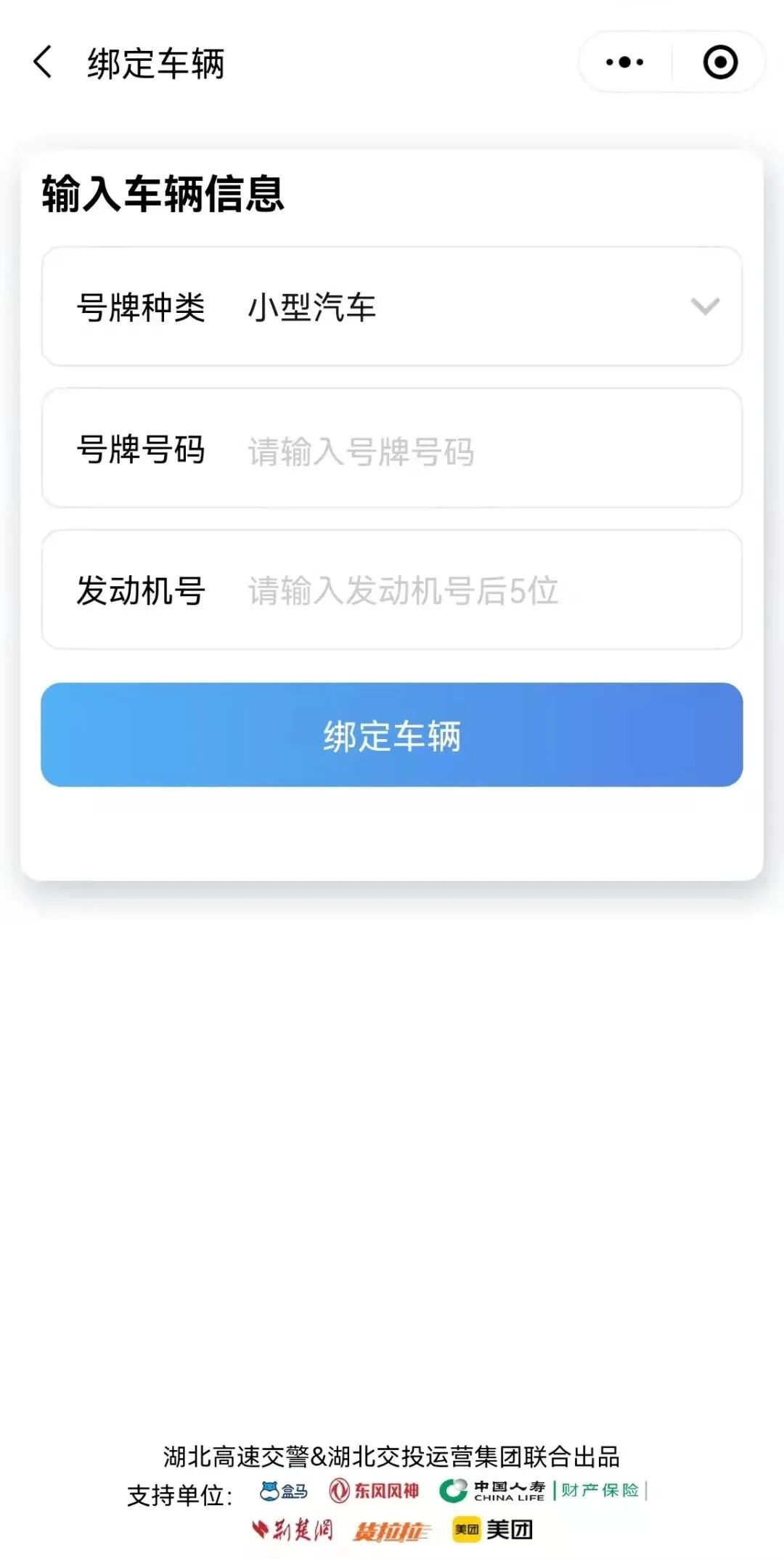This screenshot has height=1559, width=784.
Task: Close the mini program with circle icon
Action: [720, 62]
